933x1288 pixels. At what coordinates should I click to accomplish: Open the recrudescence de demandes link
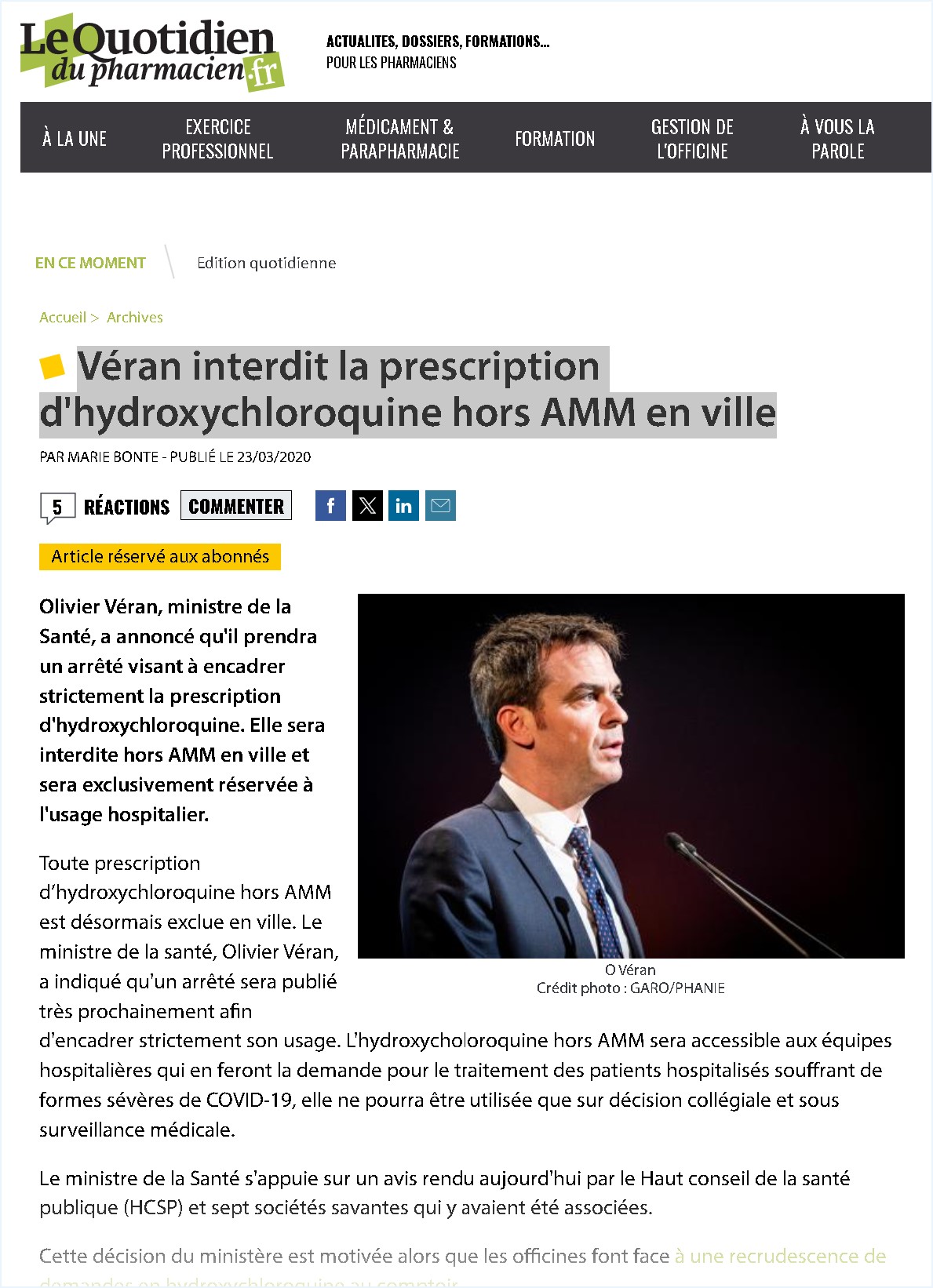[779, 1256]
